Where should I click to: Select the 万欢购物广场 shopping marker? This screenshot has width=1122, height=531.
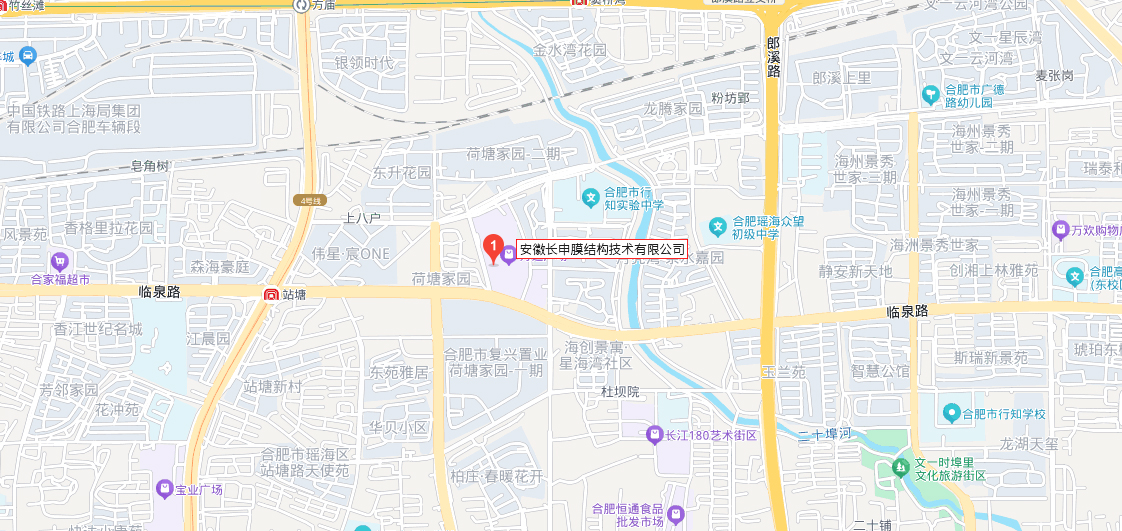(1060, 230)
